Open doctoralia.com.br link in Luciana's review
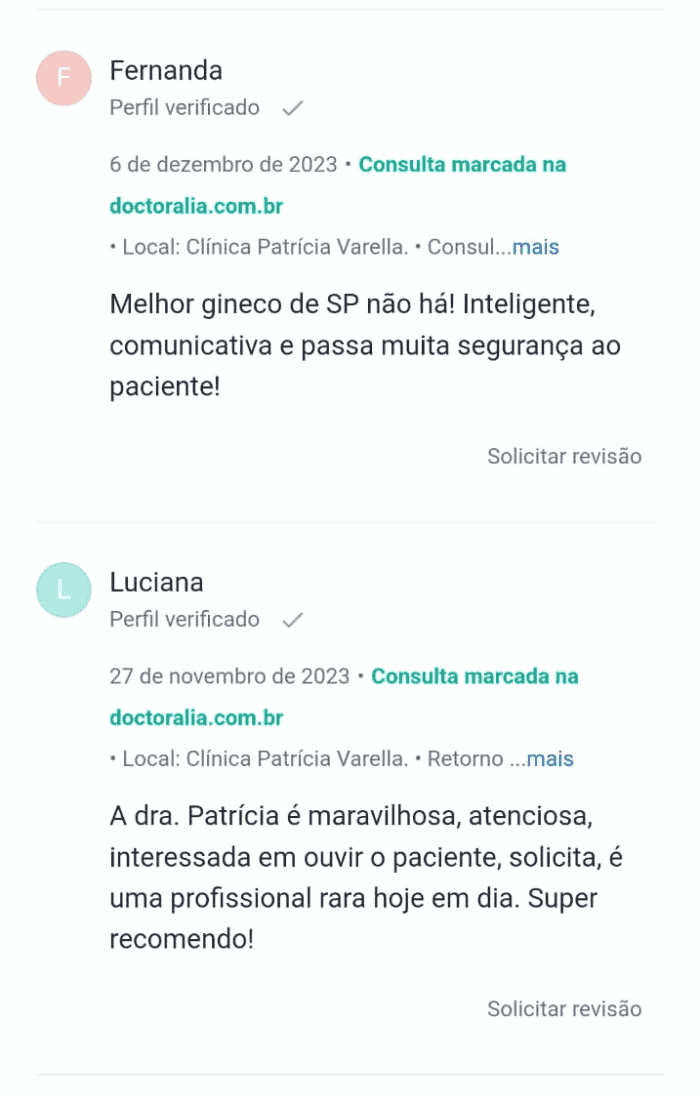This screenshot has width=700, height=1100. coord(196,718)
